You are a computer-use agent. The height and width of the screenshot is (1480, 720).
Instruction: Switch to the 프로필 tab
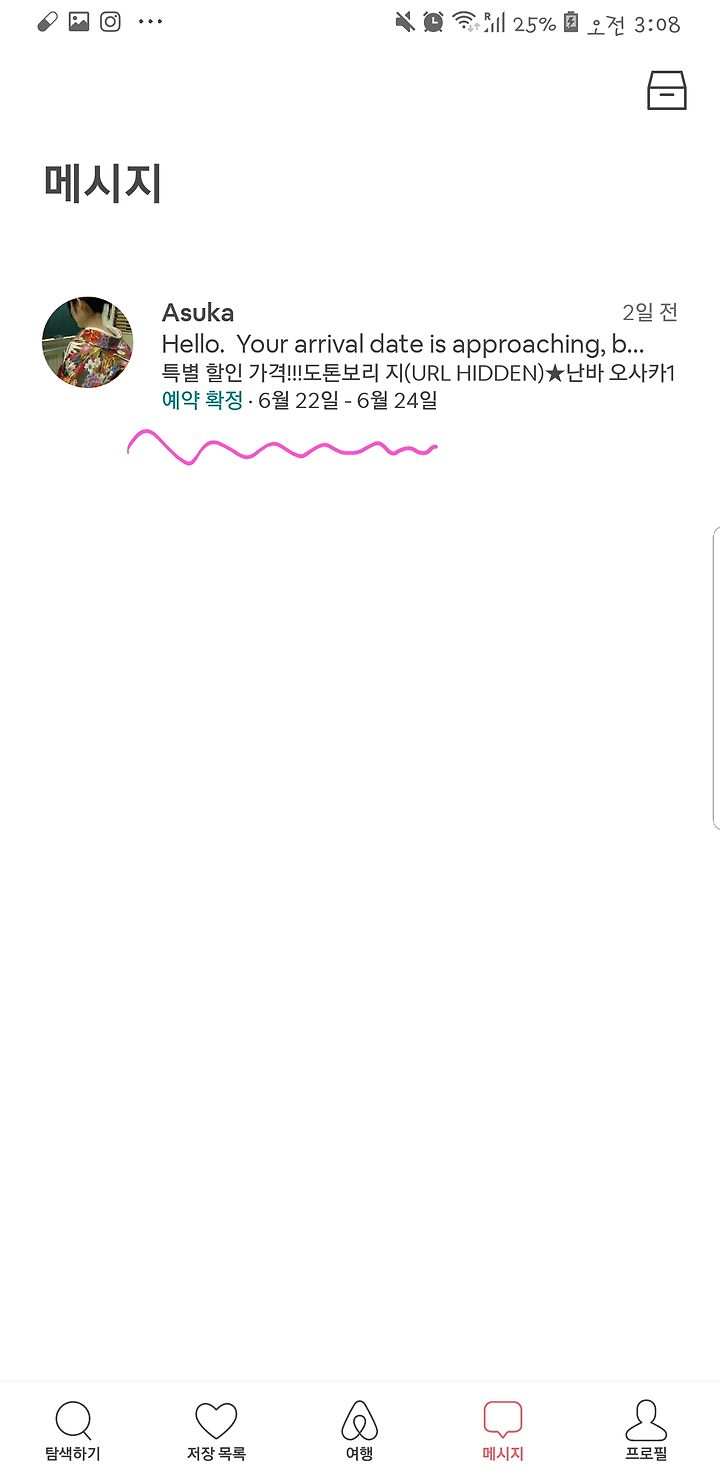coord(646,1432)
